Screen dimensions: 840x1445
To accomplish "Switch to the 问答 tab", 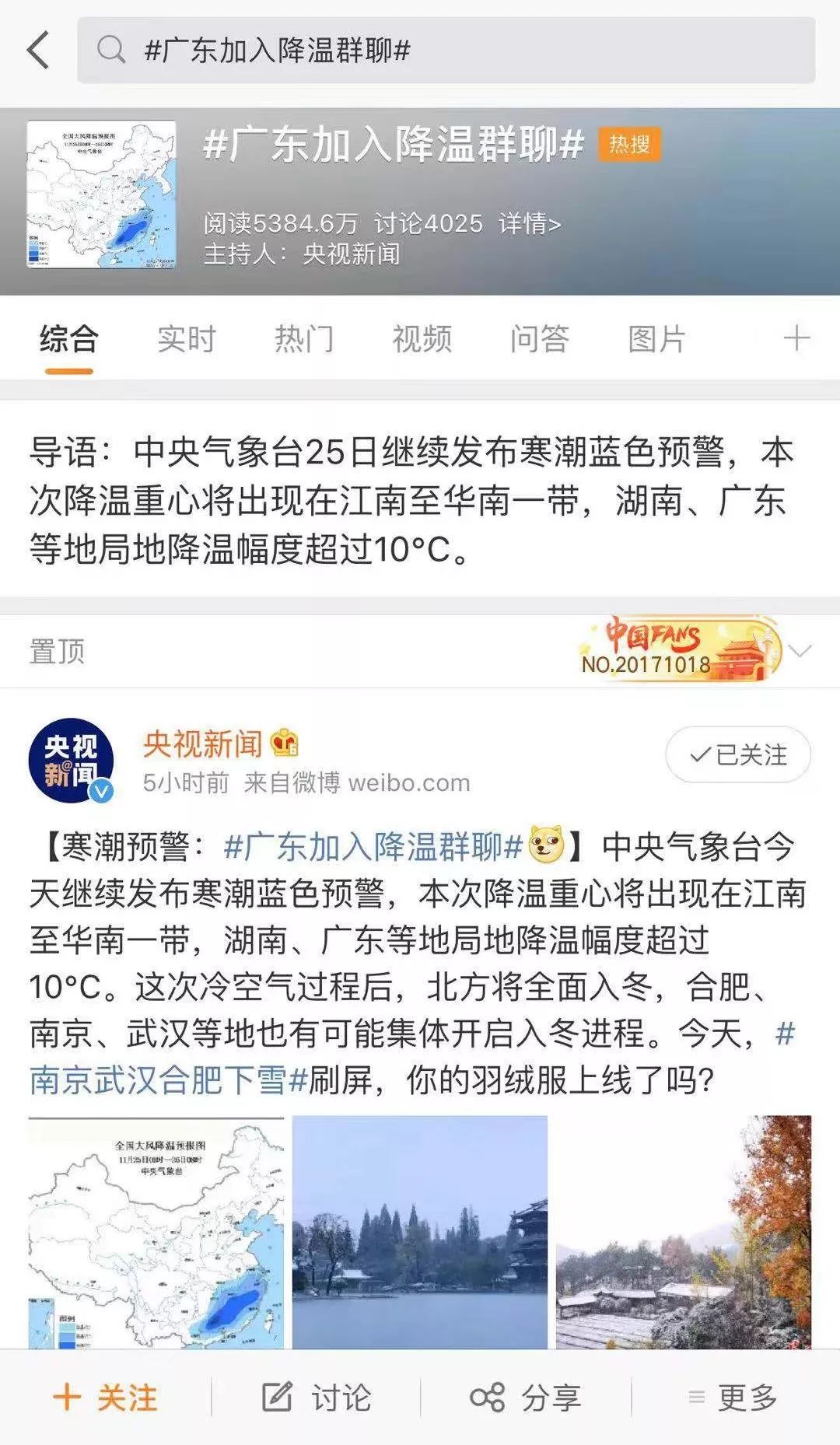I will coord(540,339).
